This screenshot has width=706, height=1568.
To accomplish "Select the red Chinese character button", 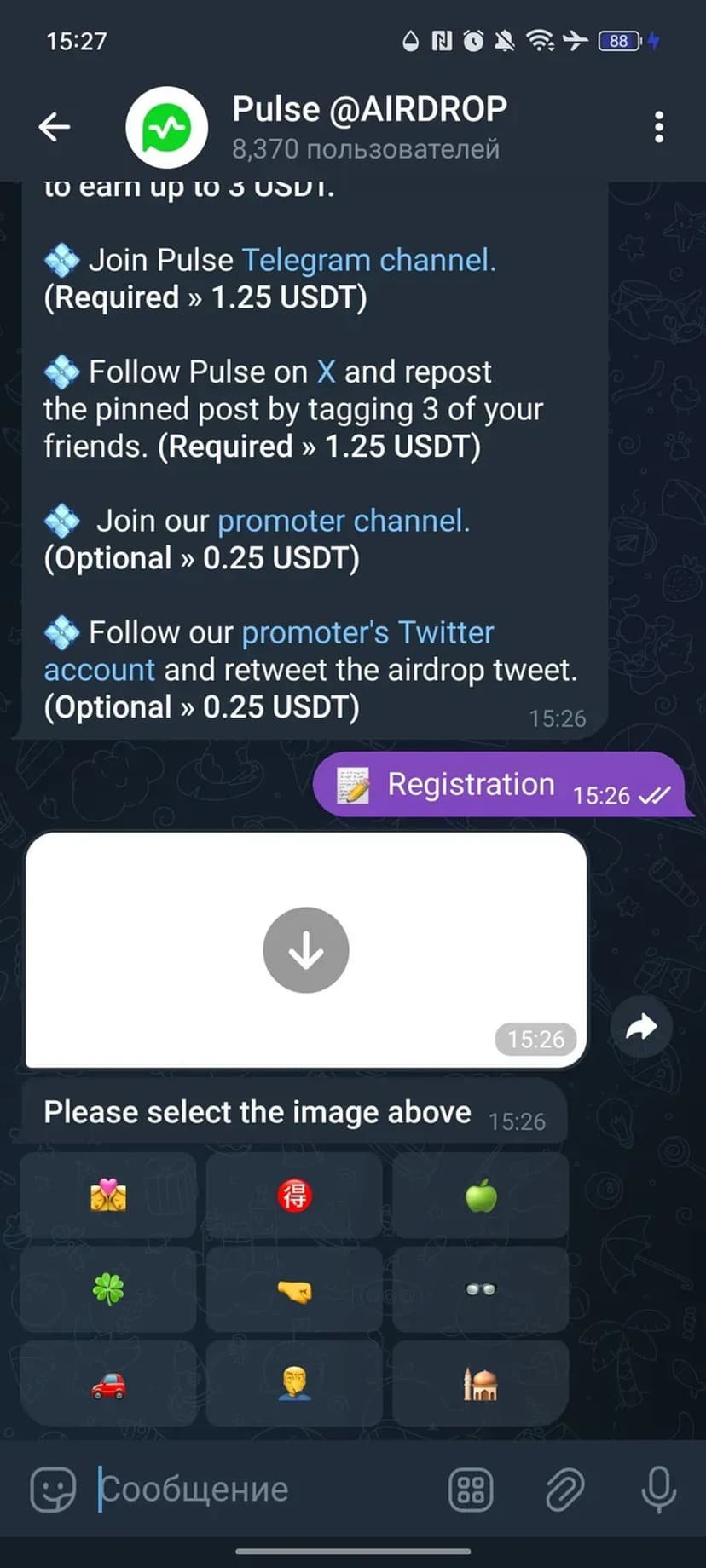I will click(x=294, y=1196).
